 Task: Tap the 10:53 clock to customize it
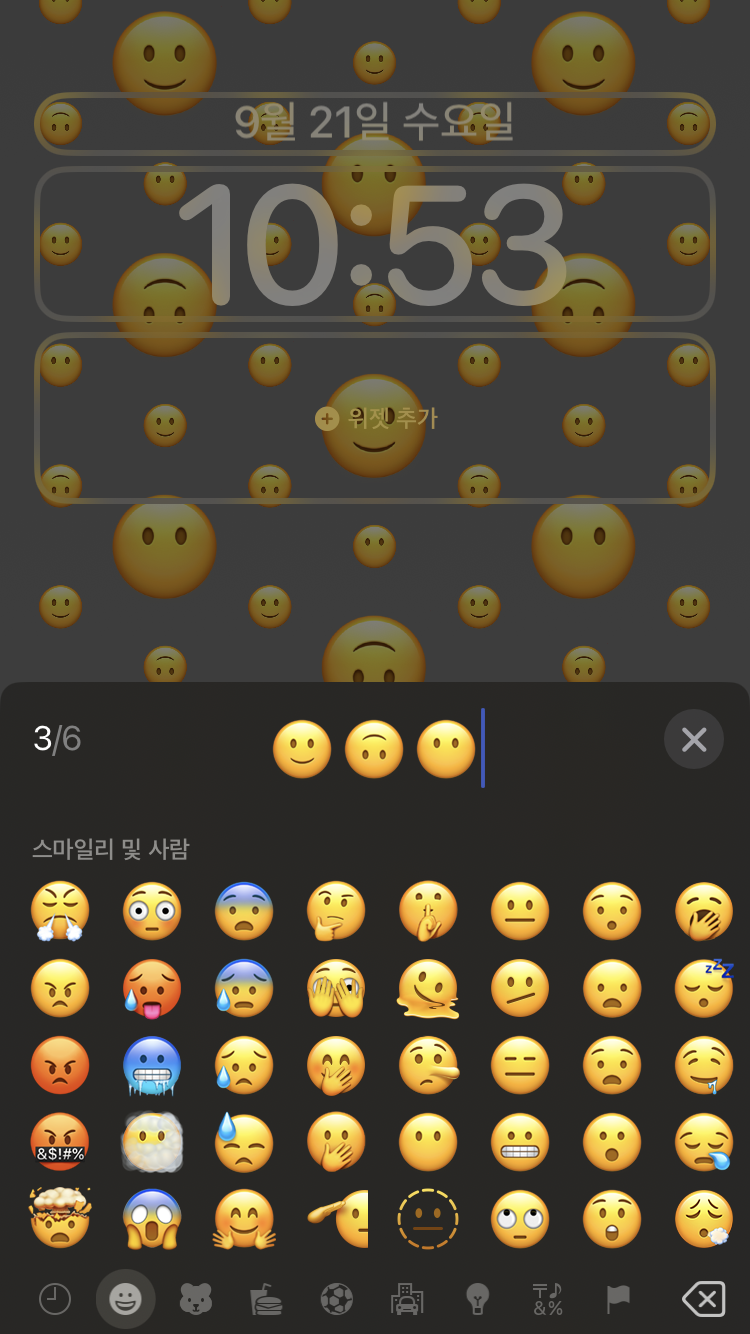(x=375, y=244)
